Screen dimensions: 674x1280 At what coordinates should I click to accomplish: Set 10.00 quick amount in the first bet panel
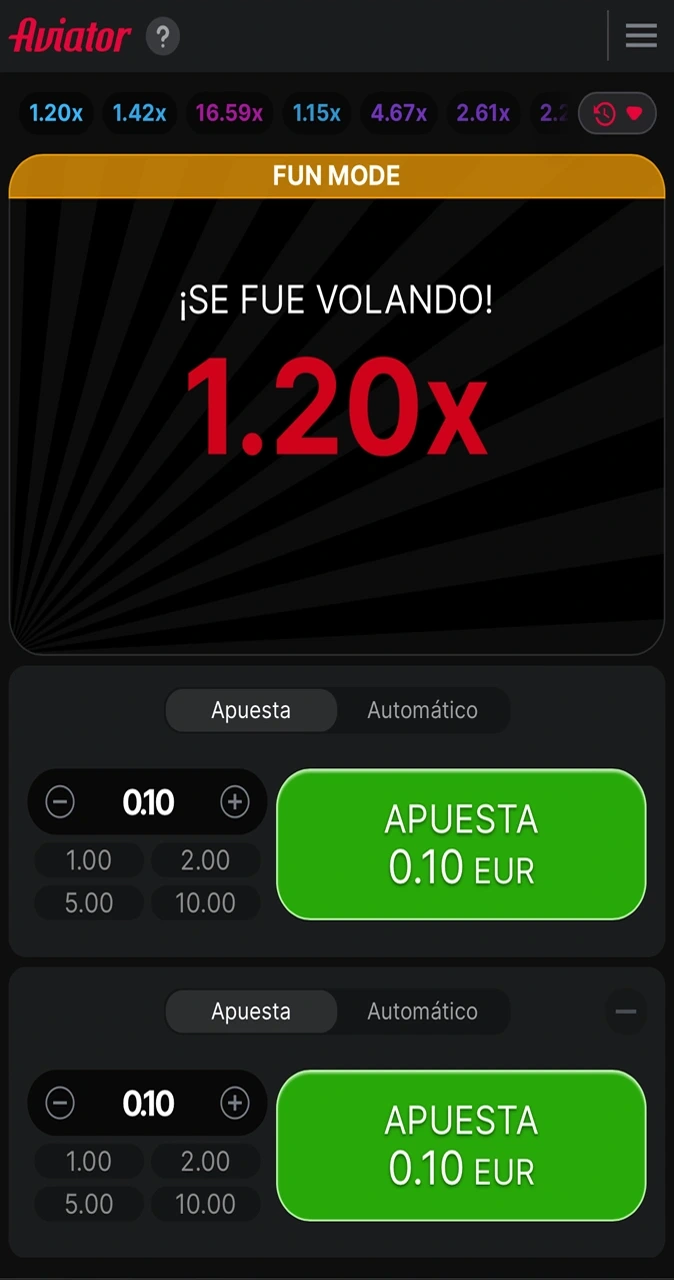tap(205, 903)
